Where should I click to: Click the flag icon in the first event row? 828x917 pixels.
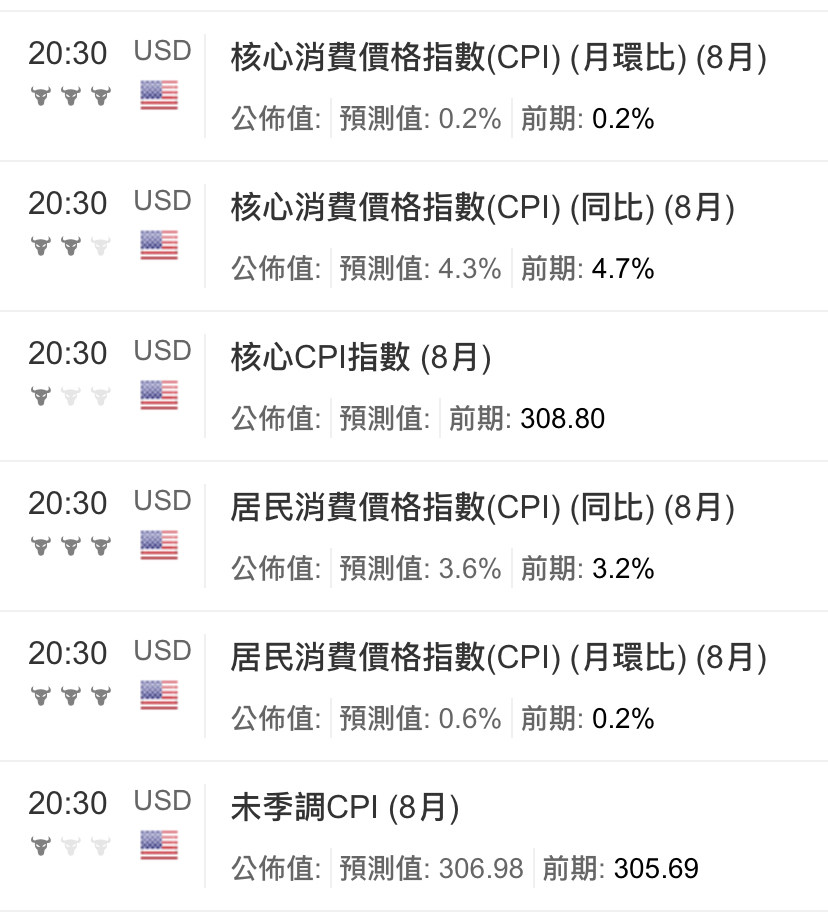[x=158, y=96]
